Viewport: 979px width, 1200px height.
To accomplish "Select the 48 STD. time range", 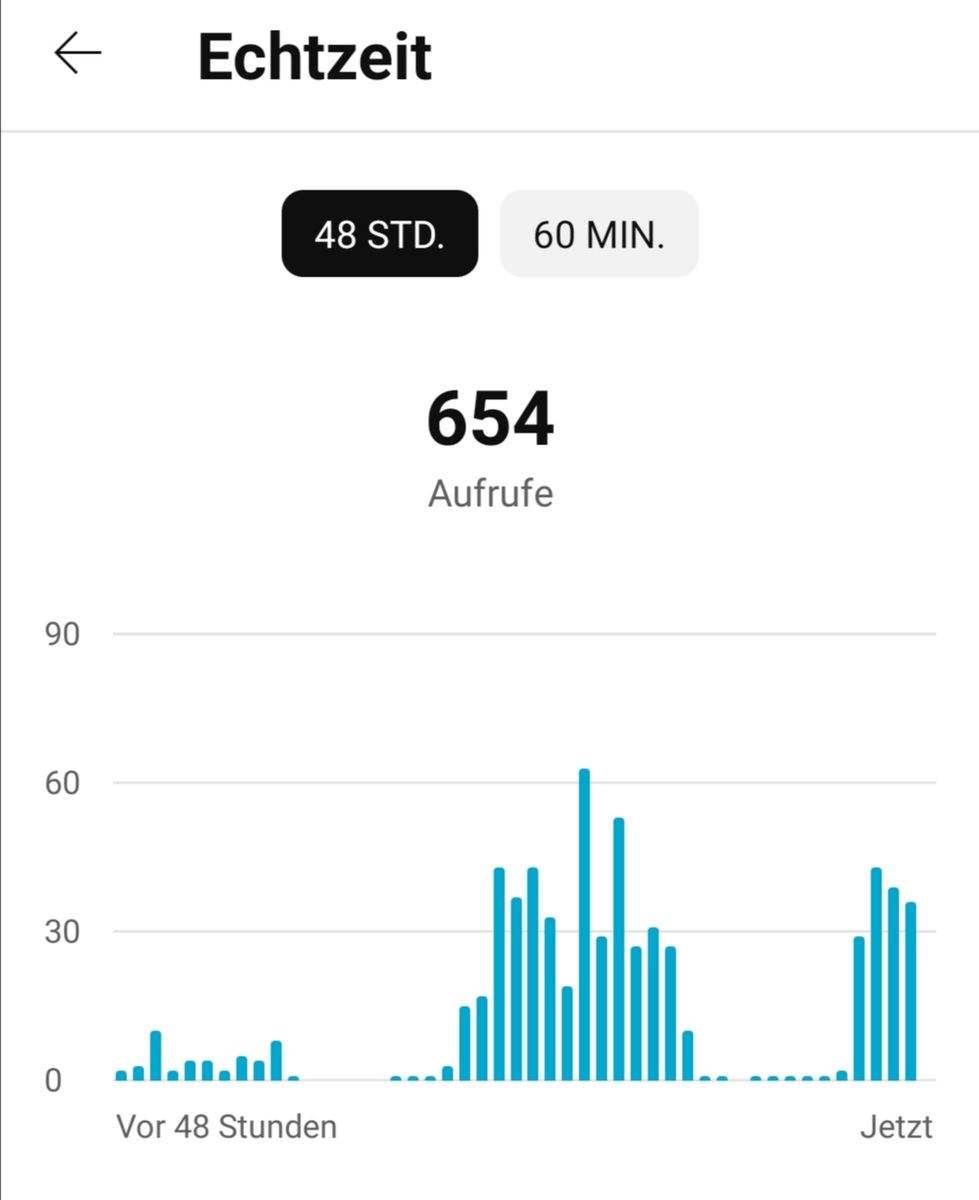I will coord(379,234).
